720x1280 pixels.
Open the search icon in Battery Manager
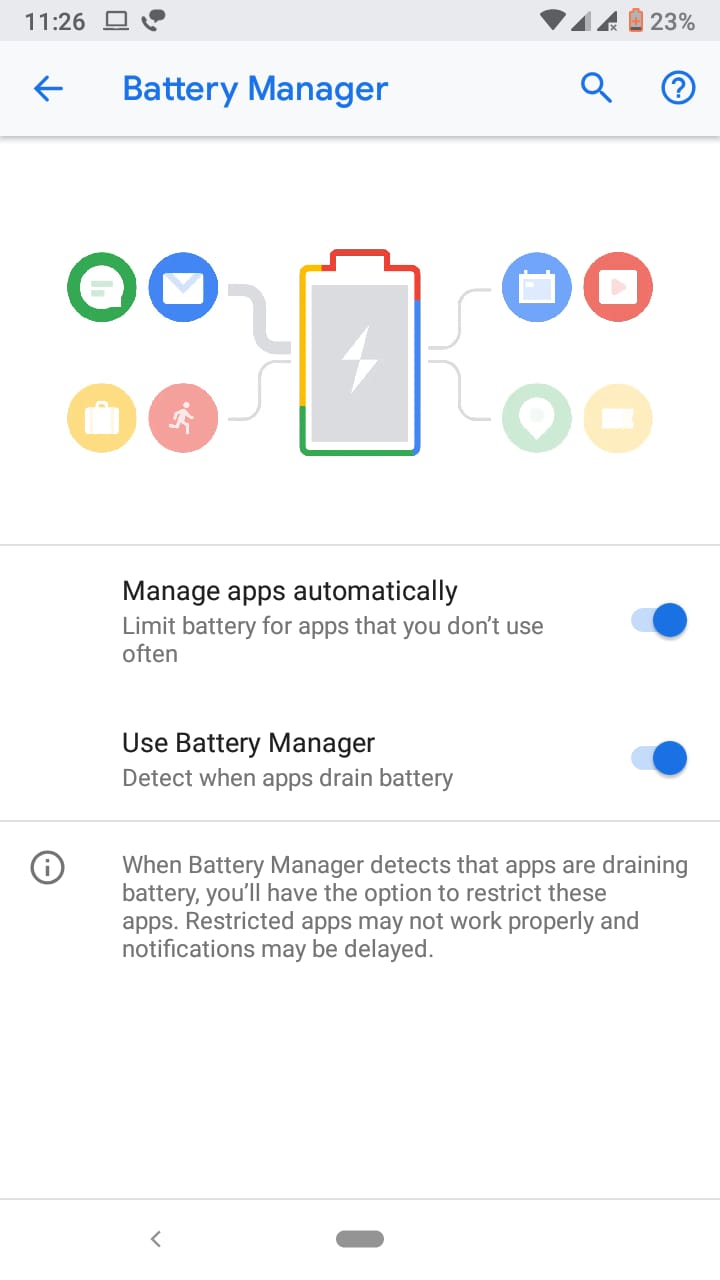596,89
